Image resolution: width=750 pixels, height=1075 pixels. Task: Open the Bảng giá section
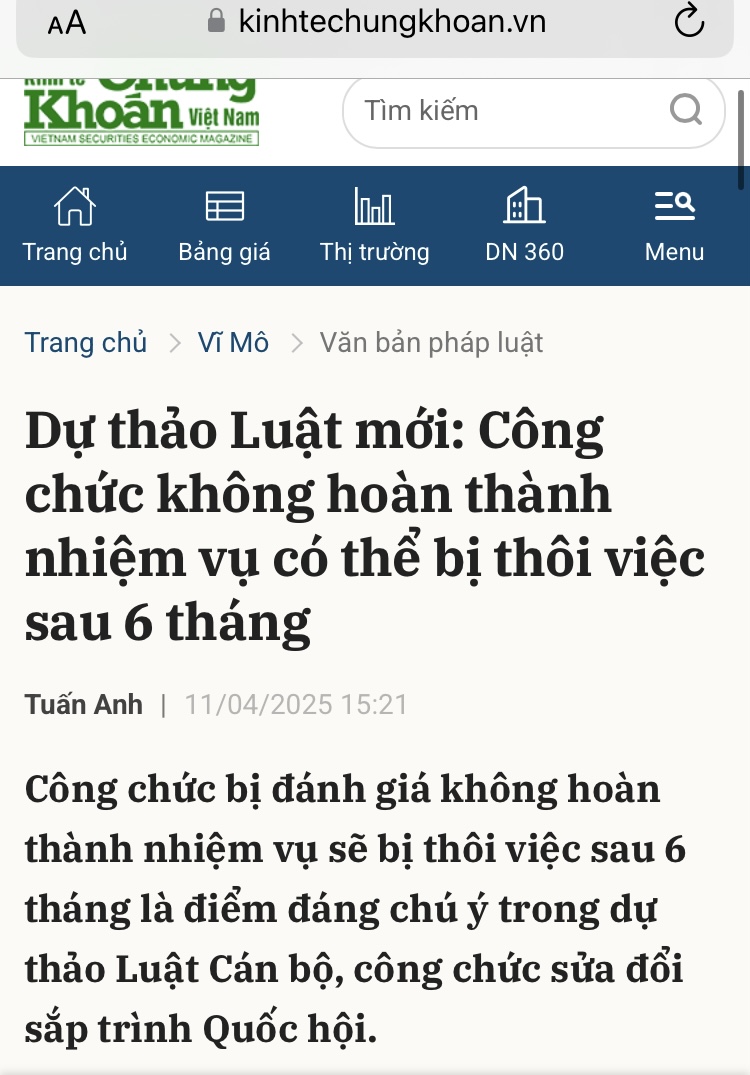tap(224, 226)
